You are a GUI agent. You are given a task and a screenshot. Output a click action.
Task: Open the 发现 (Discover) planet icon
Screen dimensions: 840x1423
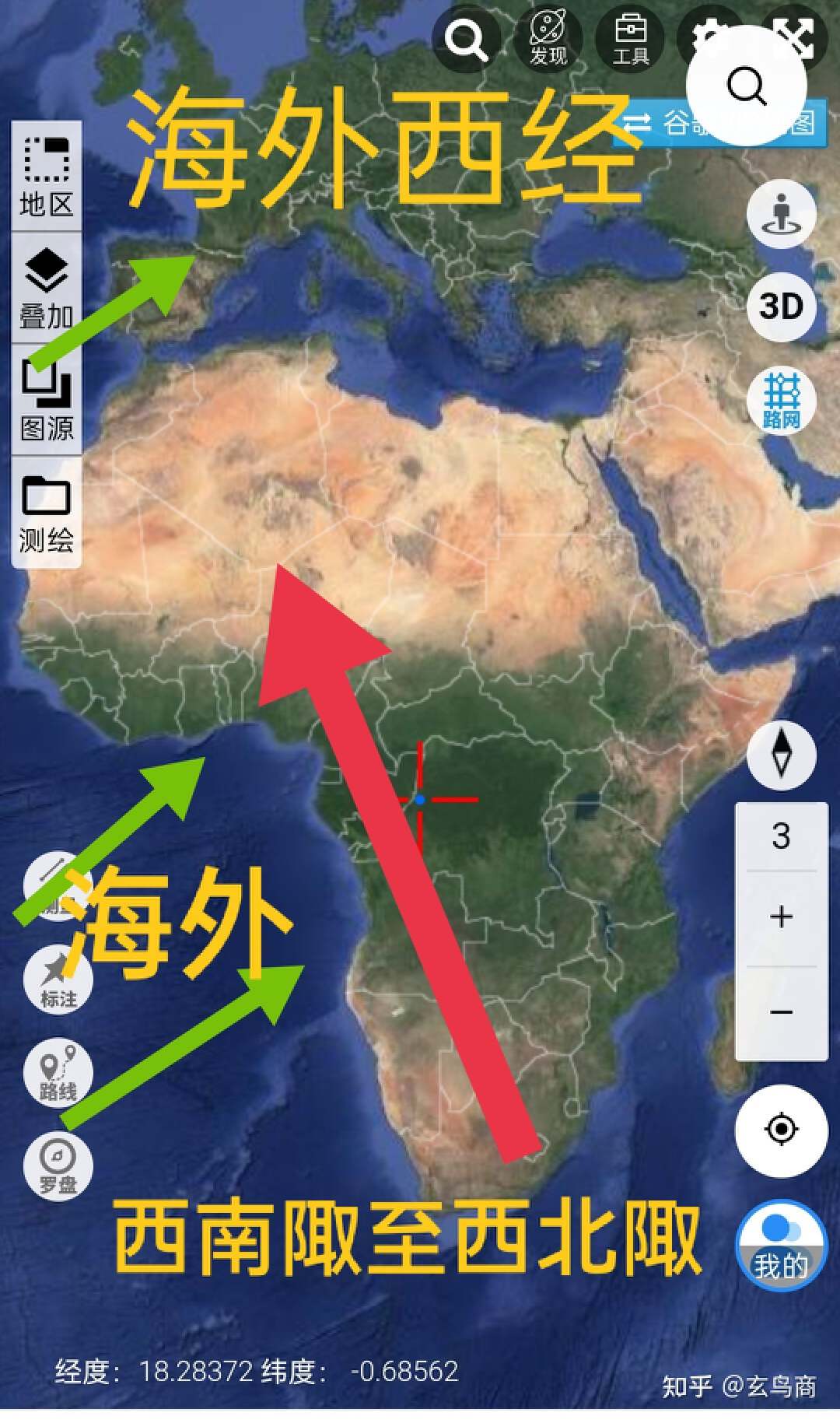(548, 34)
